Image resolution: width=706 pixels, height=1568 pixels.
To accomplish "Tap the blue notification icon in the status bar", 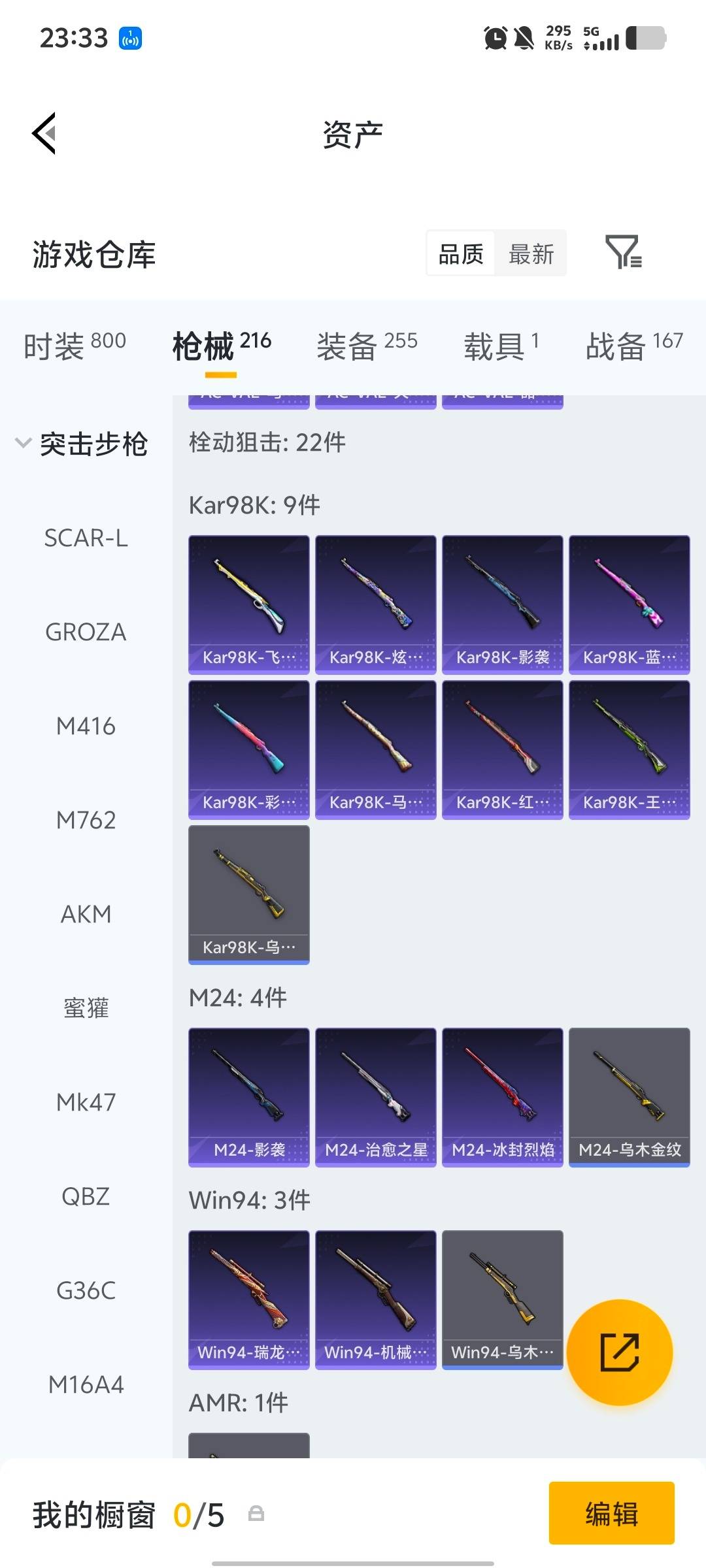I will click(x=131, y=39).
